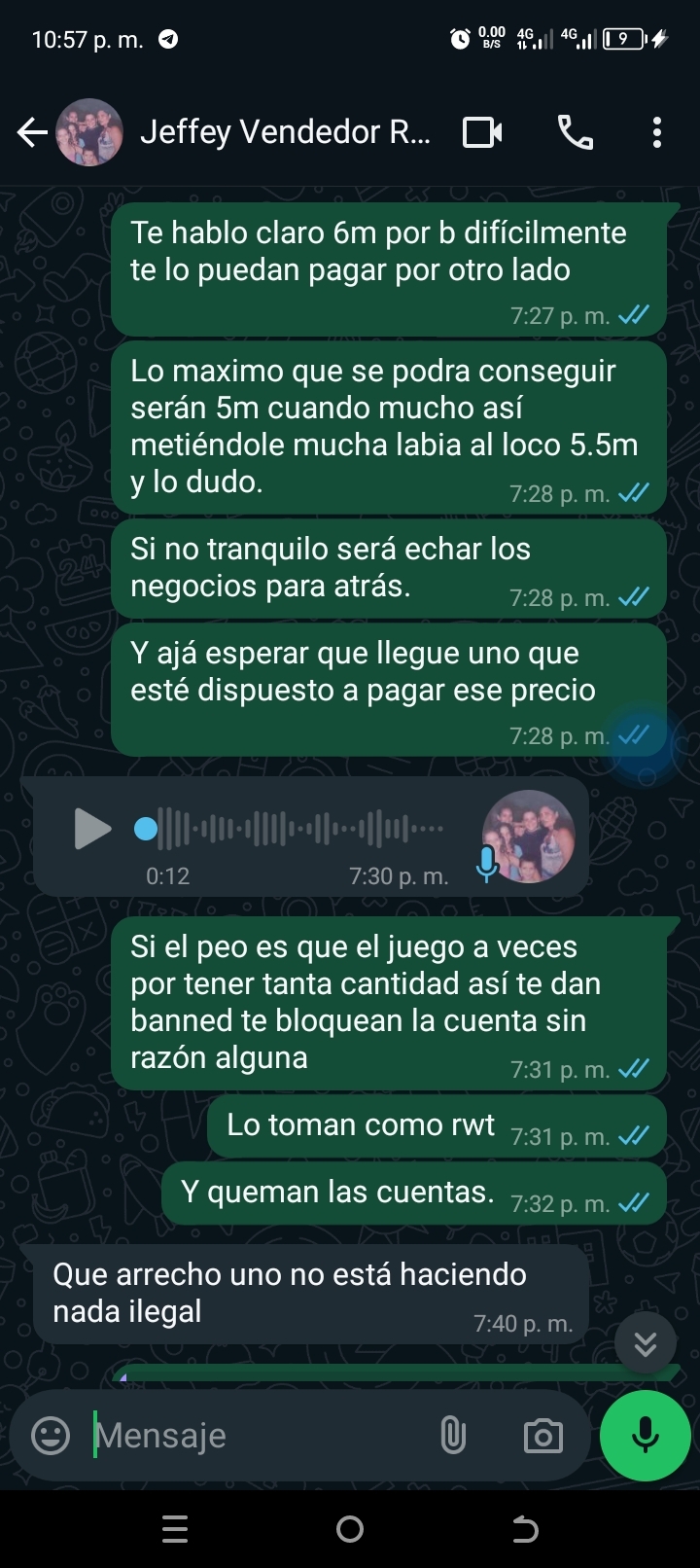
Task: Go back to the chat list
Action: [x=32, y=132]
